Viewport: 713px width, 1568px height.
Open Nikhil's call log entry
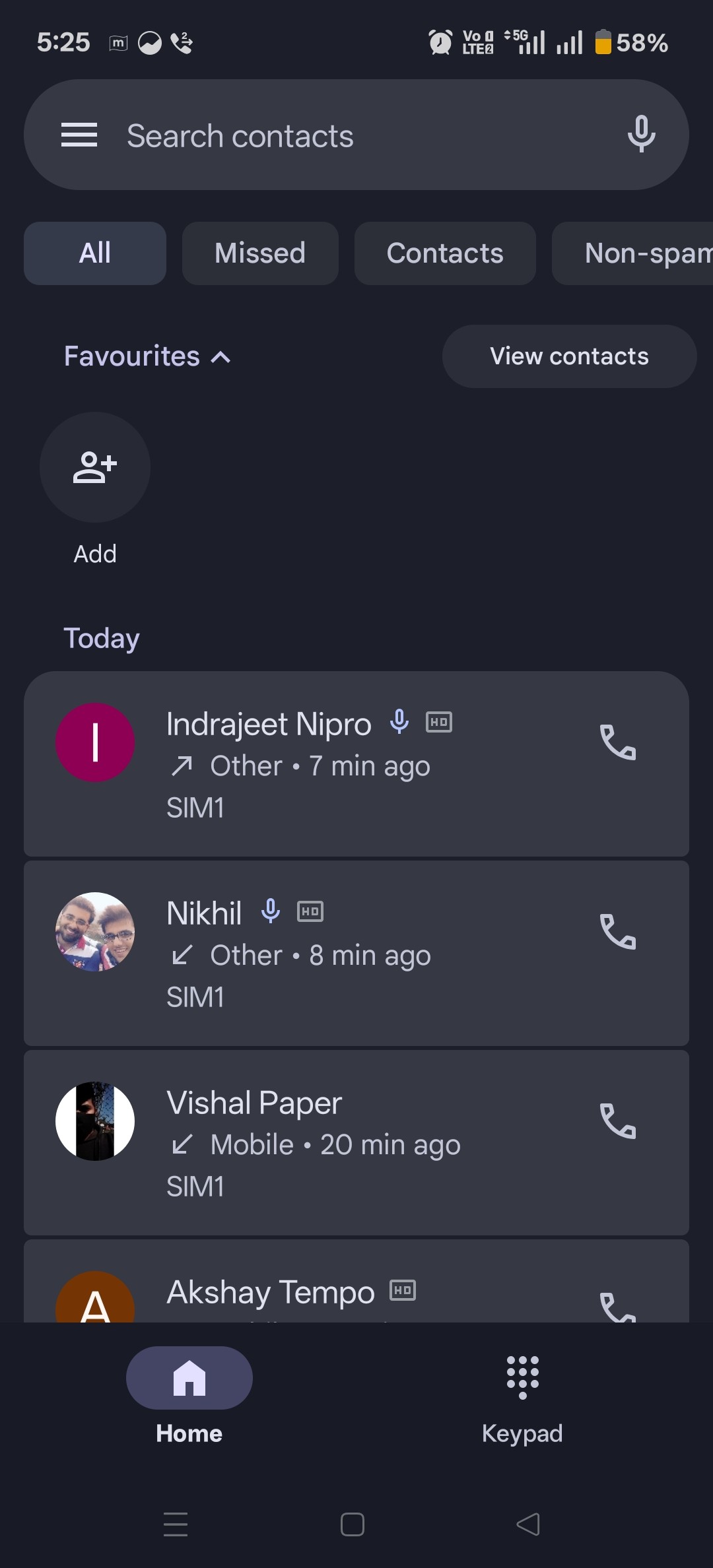tap(330, 954)
